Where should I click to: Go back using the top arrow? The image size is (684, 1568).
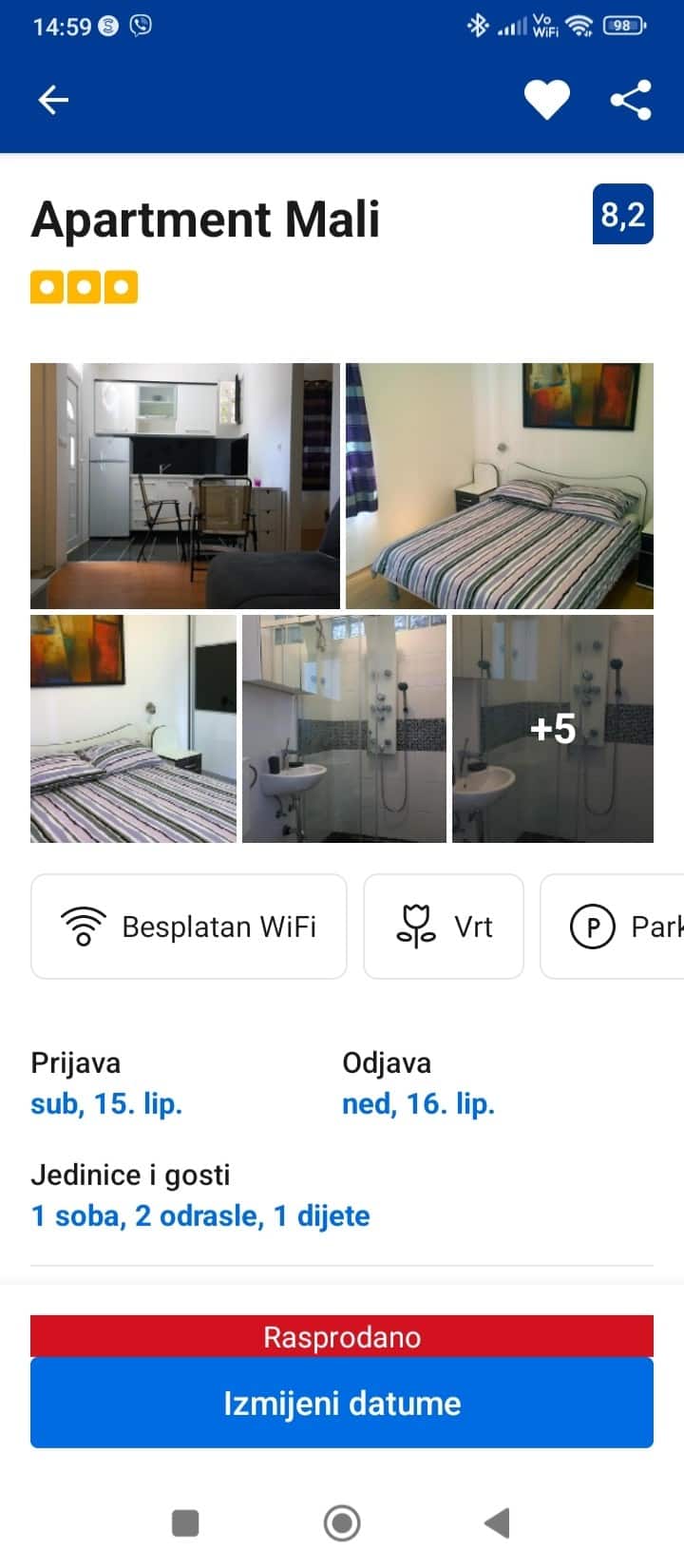point(53,100)
